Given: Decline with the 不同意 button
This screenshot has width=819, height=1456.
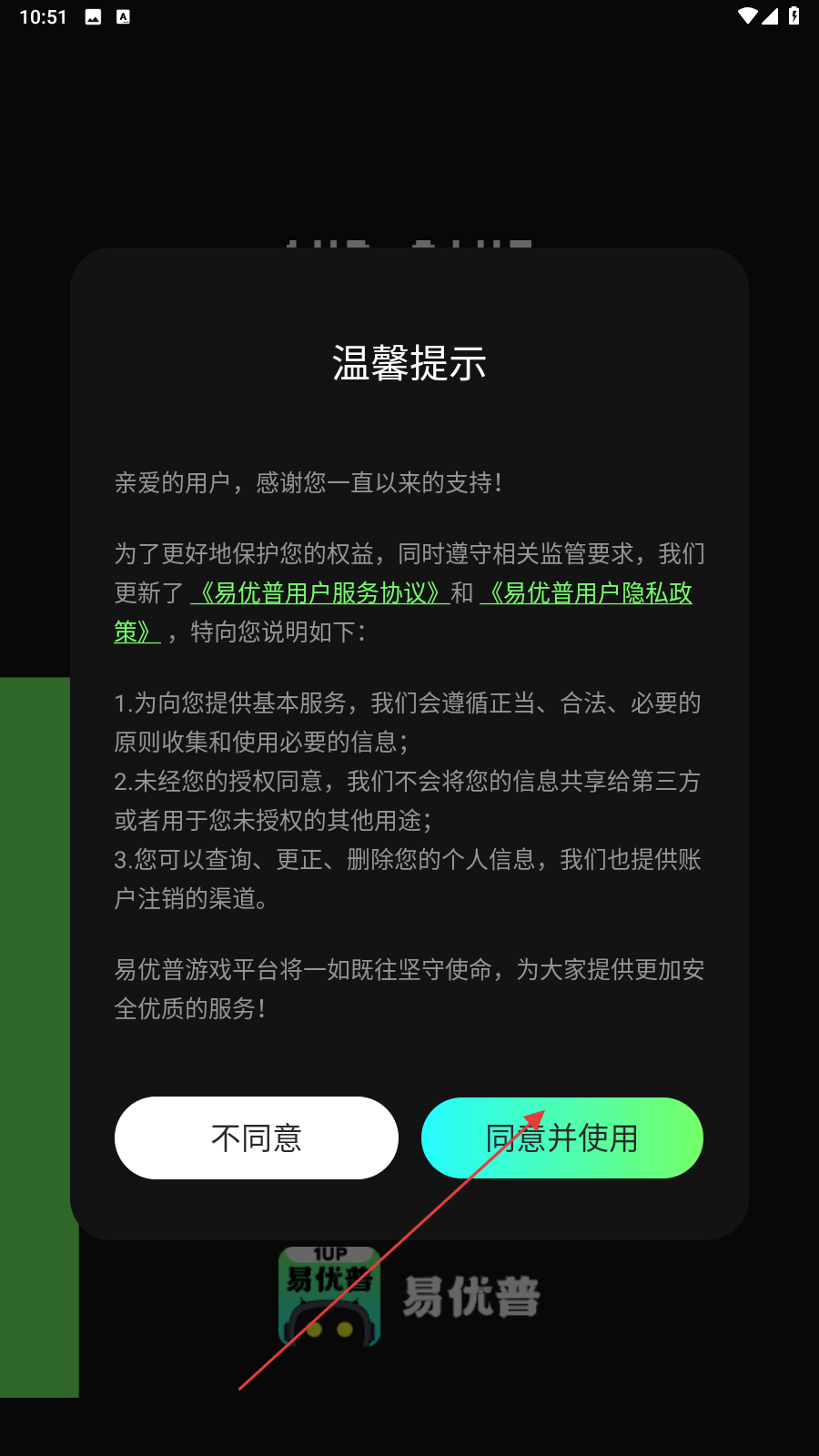Looking at the screenshot, I should pyautogui.click(x=256, y=1137).
